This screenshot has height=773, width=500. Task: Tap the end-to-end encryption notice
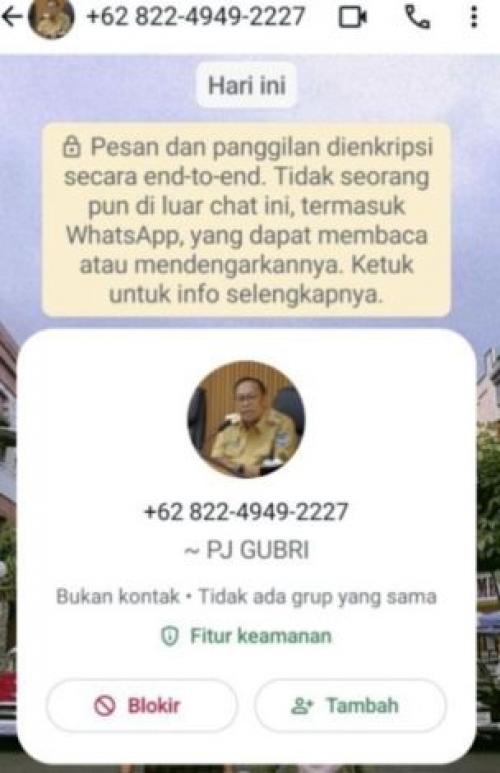[246, 220]
